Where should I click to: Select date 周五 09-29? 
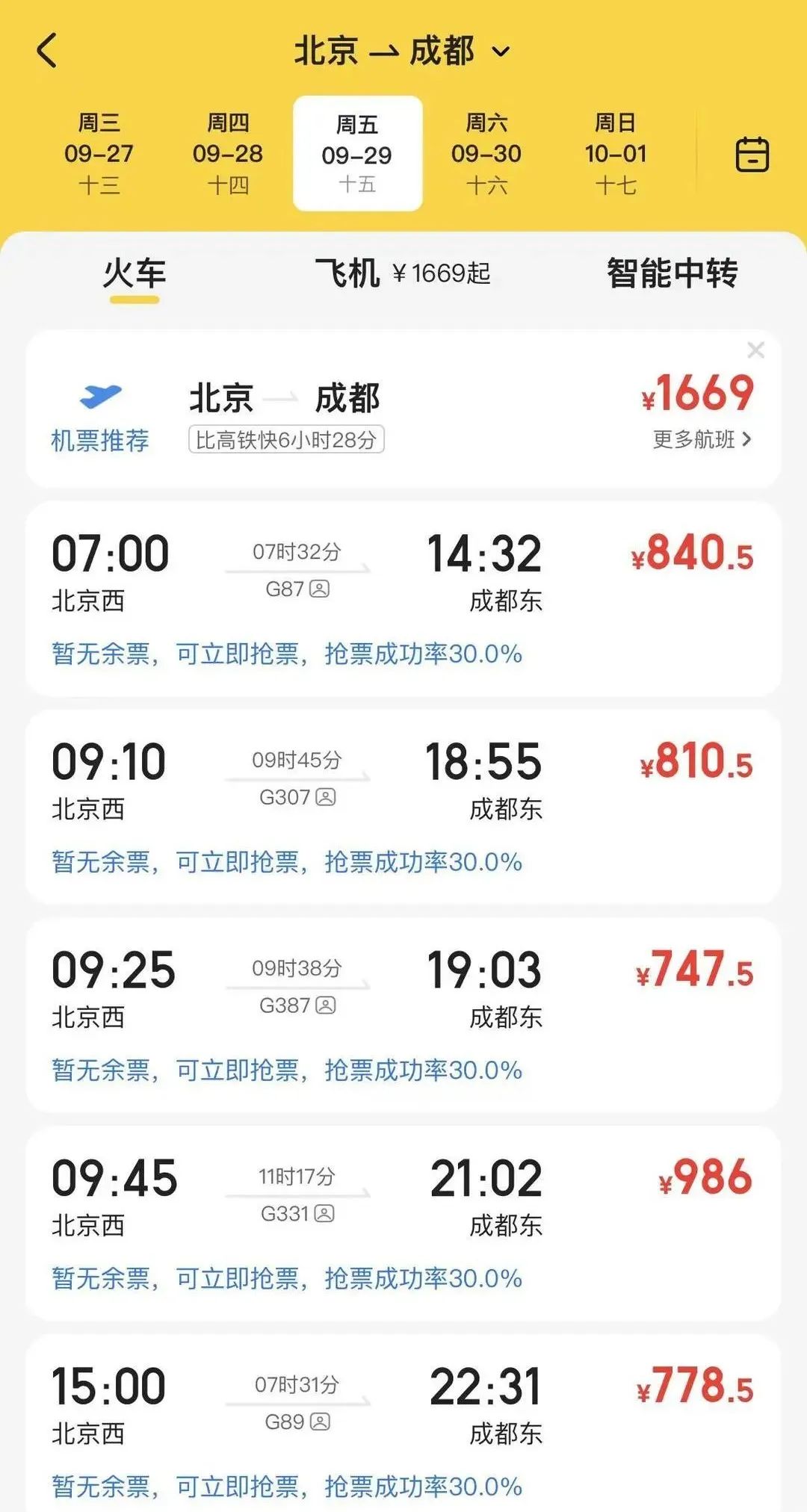click(357, 153)
